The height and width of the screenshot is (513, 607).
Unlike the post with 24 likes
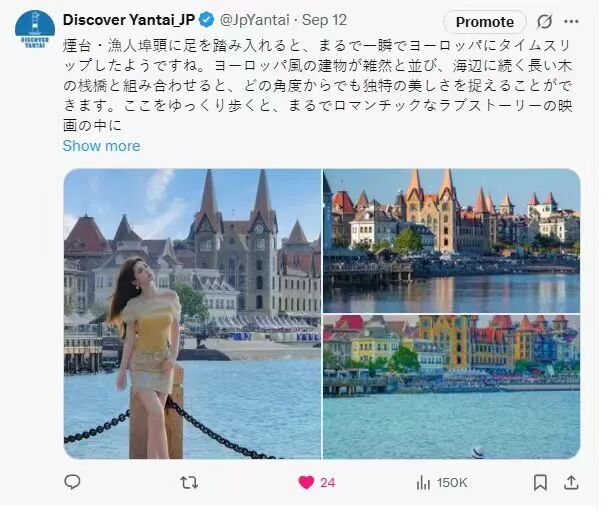[307, 482]
